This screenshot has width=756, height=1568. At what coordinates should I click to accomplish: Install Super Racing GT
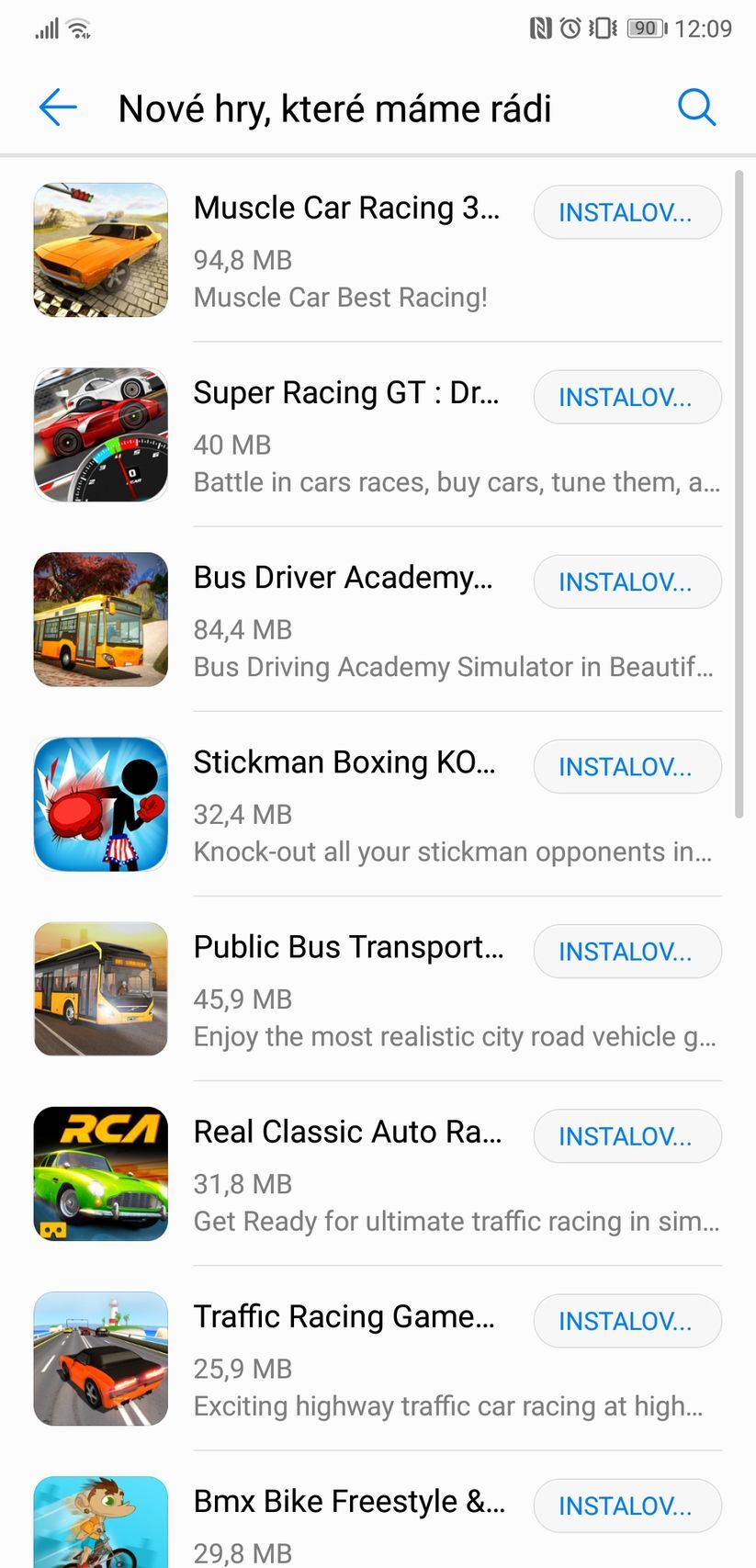(627, 397)
